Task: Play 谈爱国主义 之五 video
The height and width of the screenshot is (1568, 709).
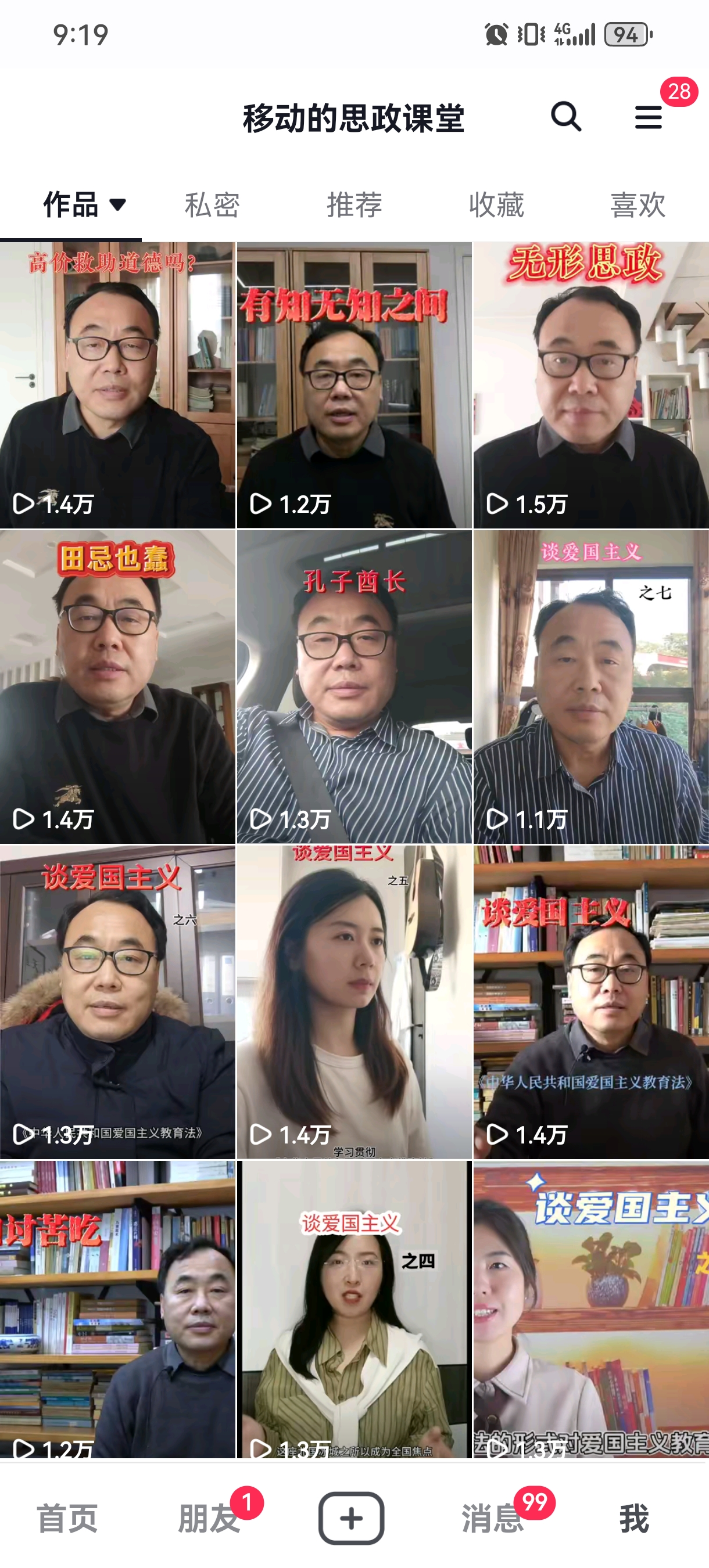Action: 354,1001
